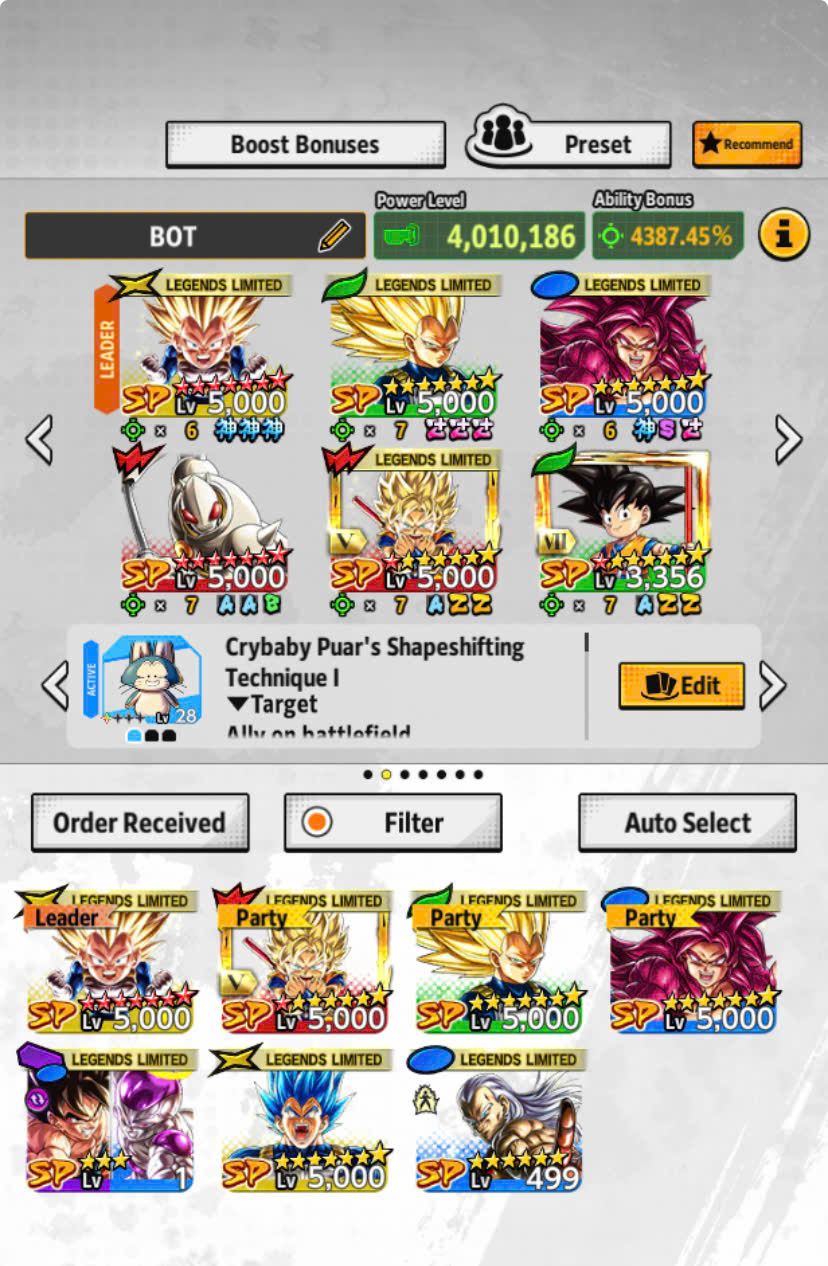Change sorting from Order Received

click(139, 823)
